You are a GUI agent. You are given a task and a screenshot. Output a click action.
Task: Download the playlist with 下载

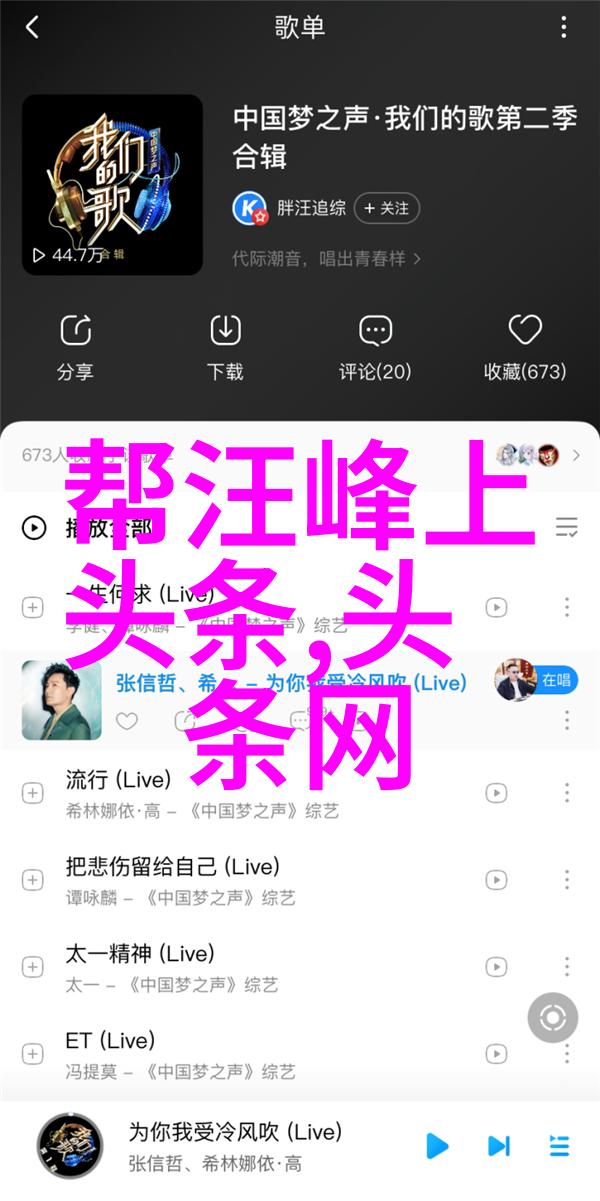click(x=225, y=347)
